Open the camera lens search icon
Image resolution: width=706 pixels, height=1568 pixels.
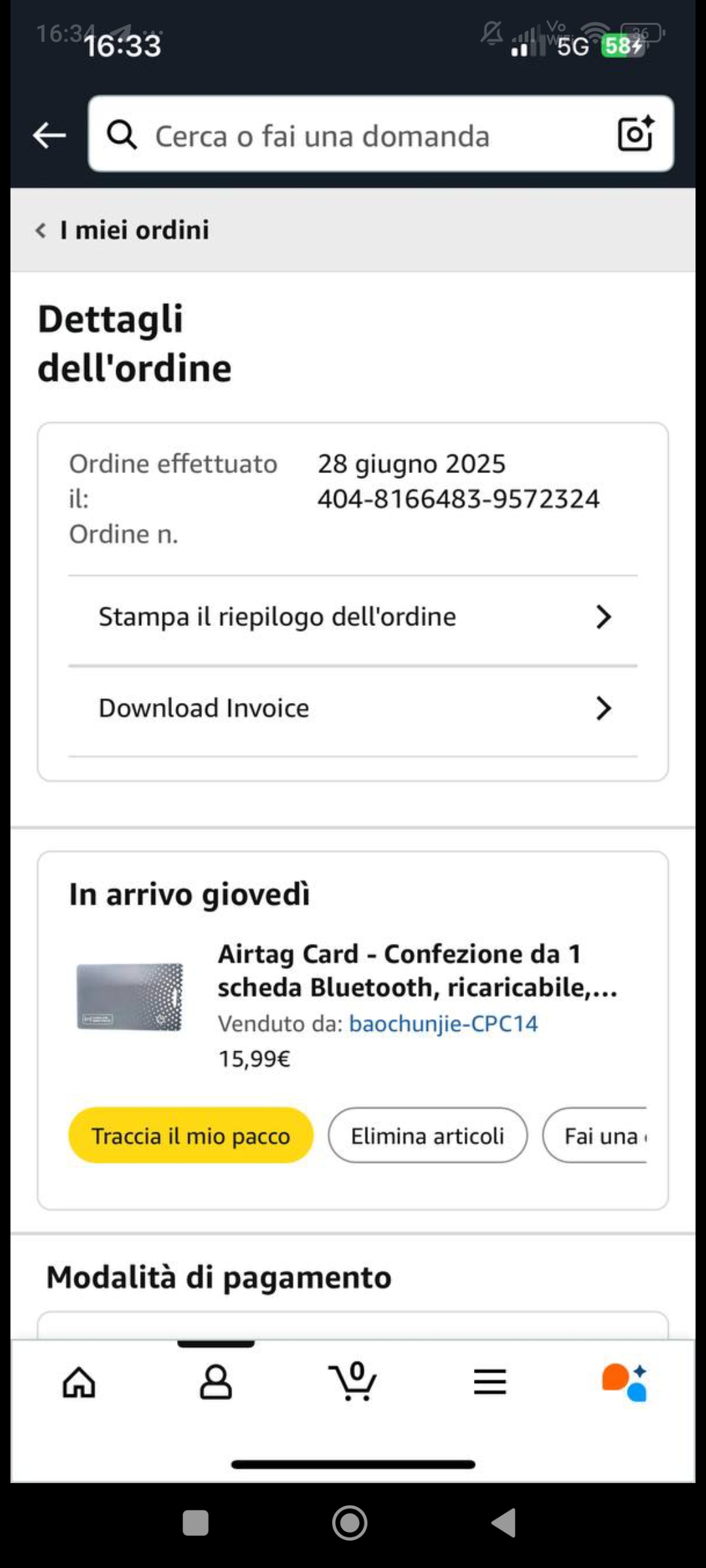pyautogui.click(x=635, y=135)
